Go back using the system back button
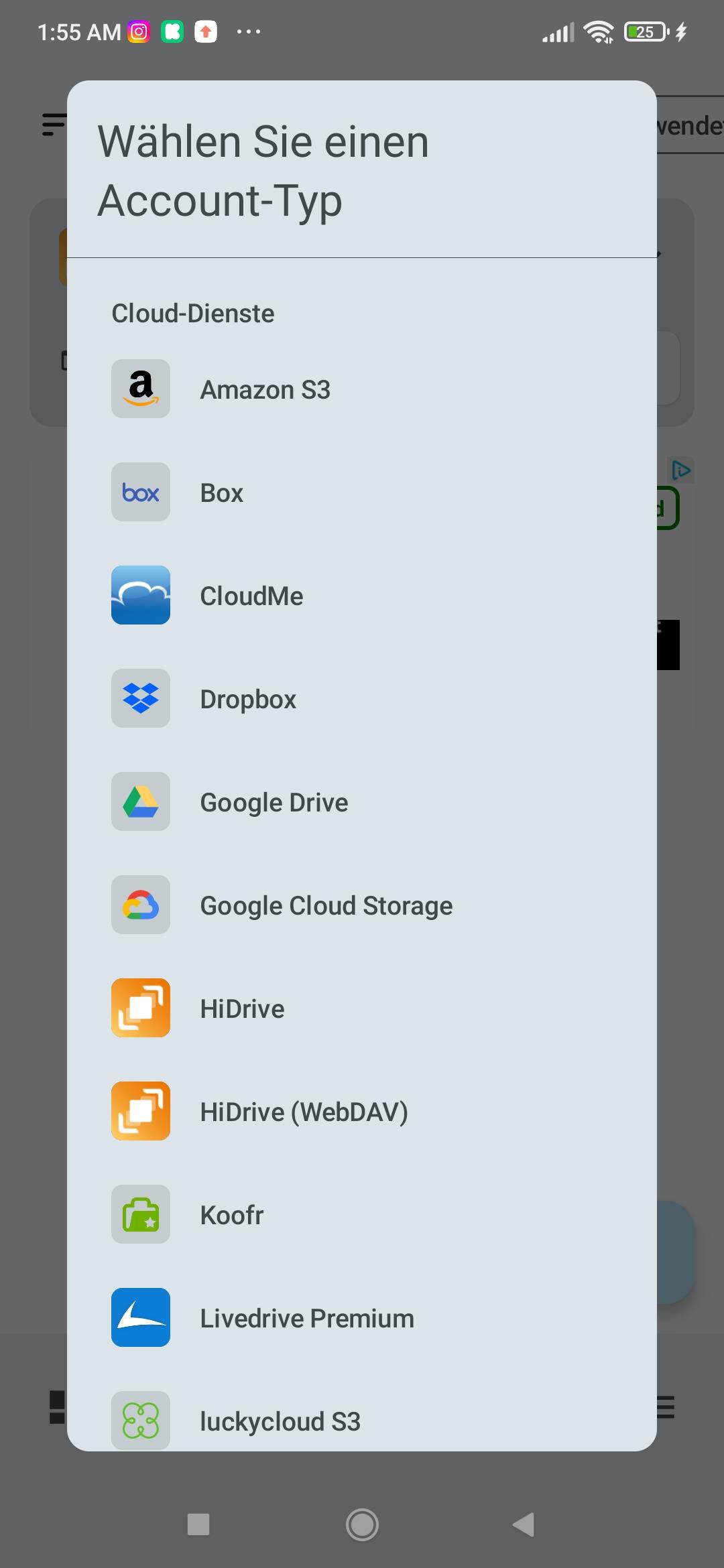Viewport: 724px width, 1568px height. [524, 1524]
